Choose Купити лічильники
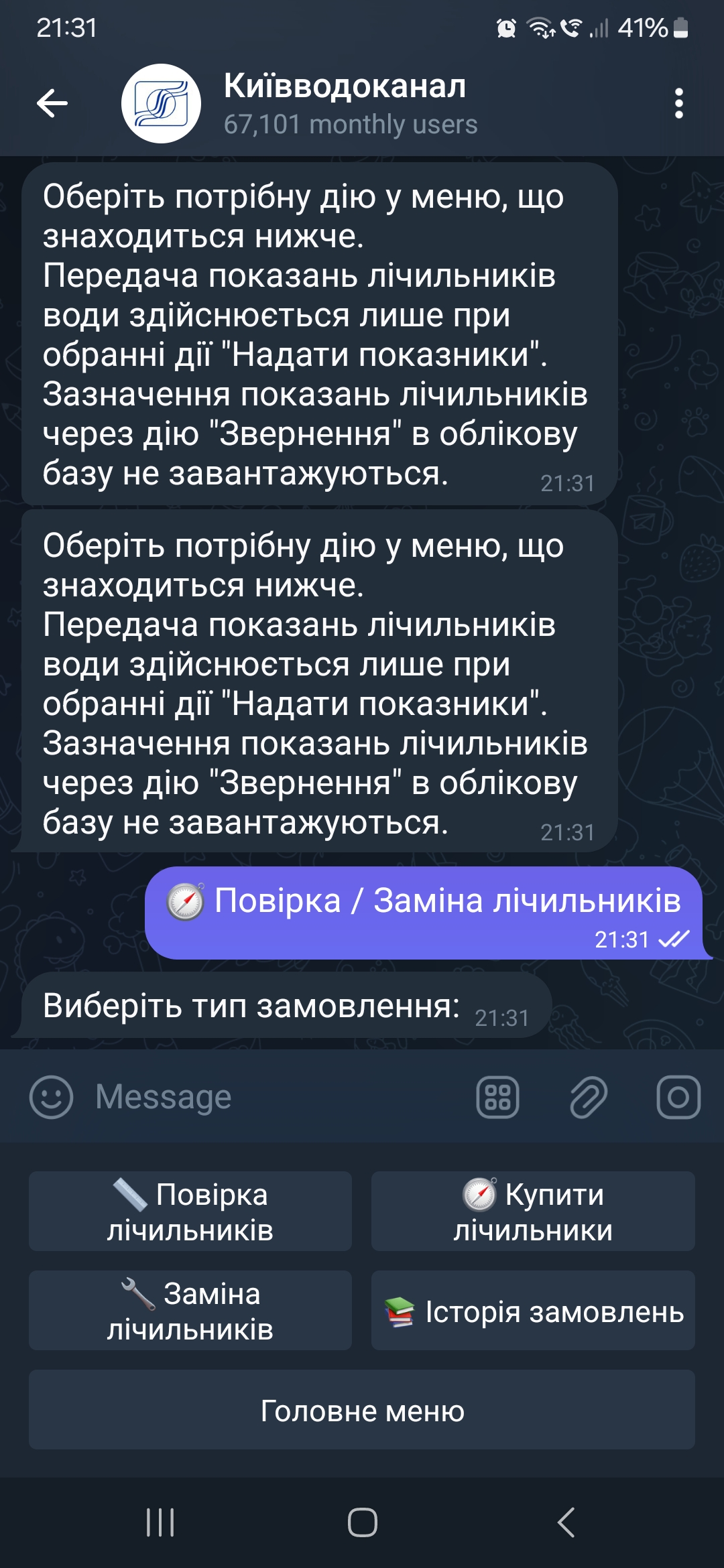 (x=533, y=1212)
